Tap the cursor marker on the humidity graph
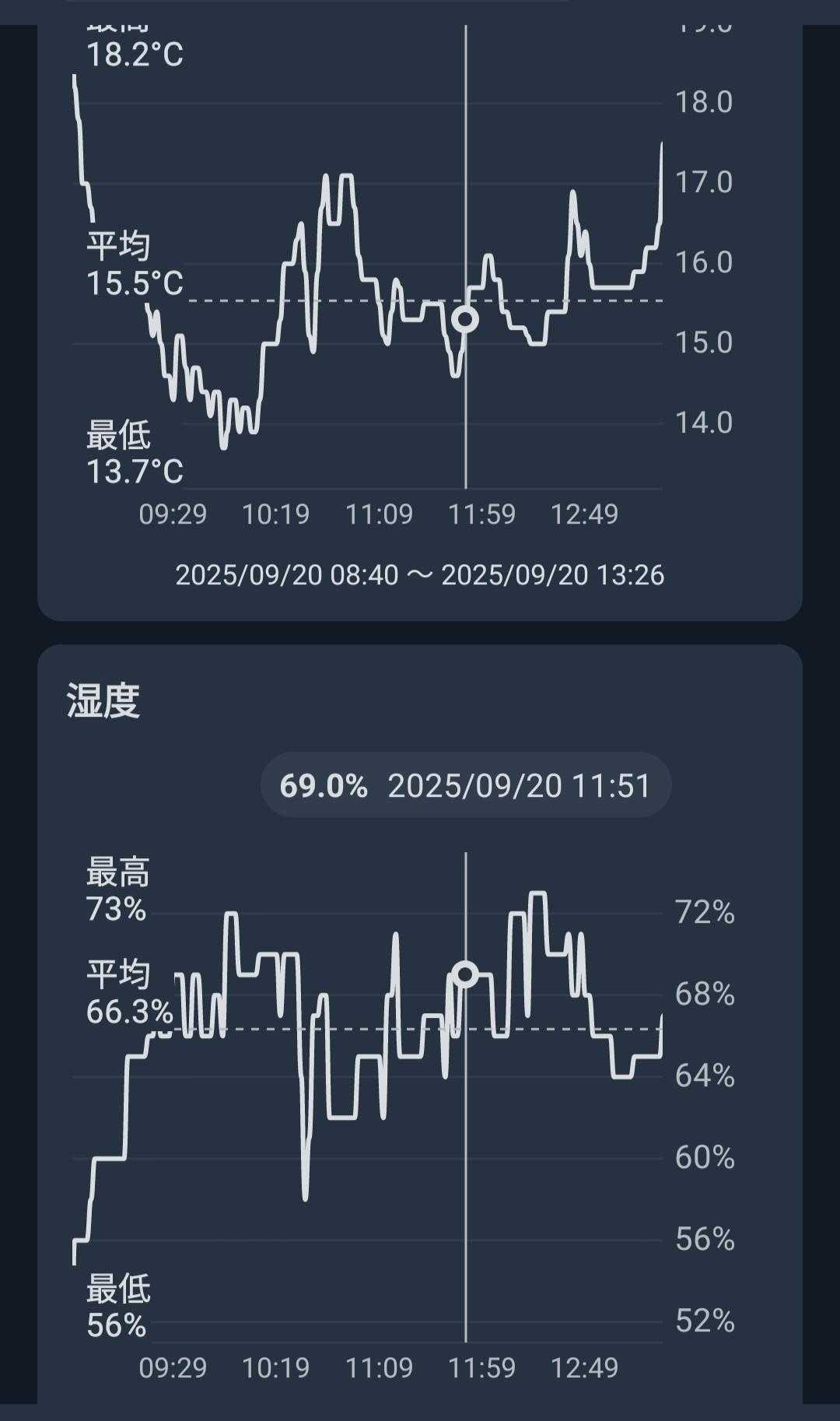840x1421 pixels. 465,974
